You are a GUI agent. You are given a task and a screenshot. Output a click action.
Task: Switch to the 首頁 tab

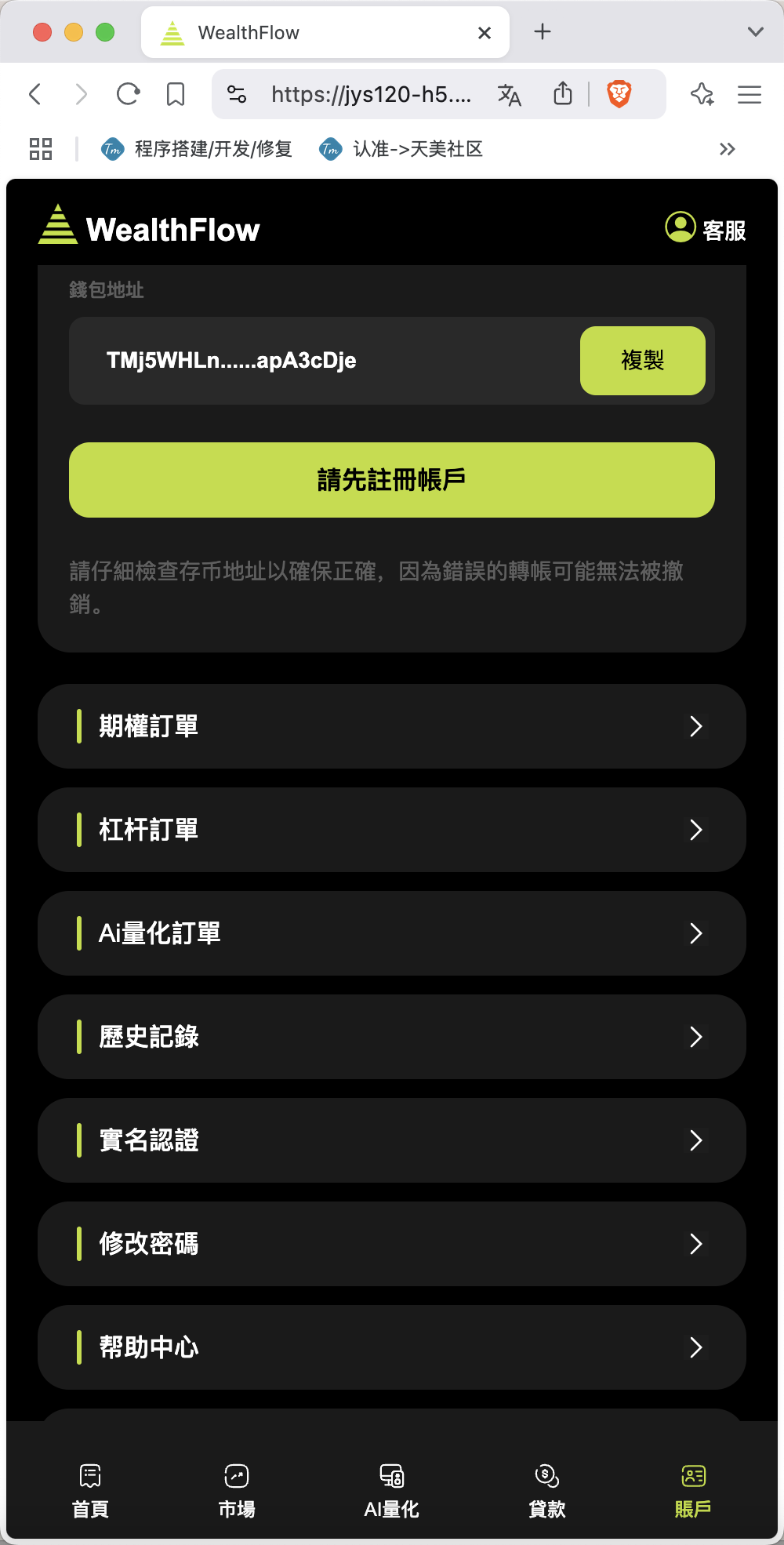(x=90, y=1491)
